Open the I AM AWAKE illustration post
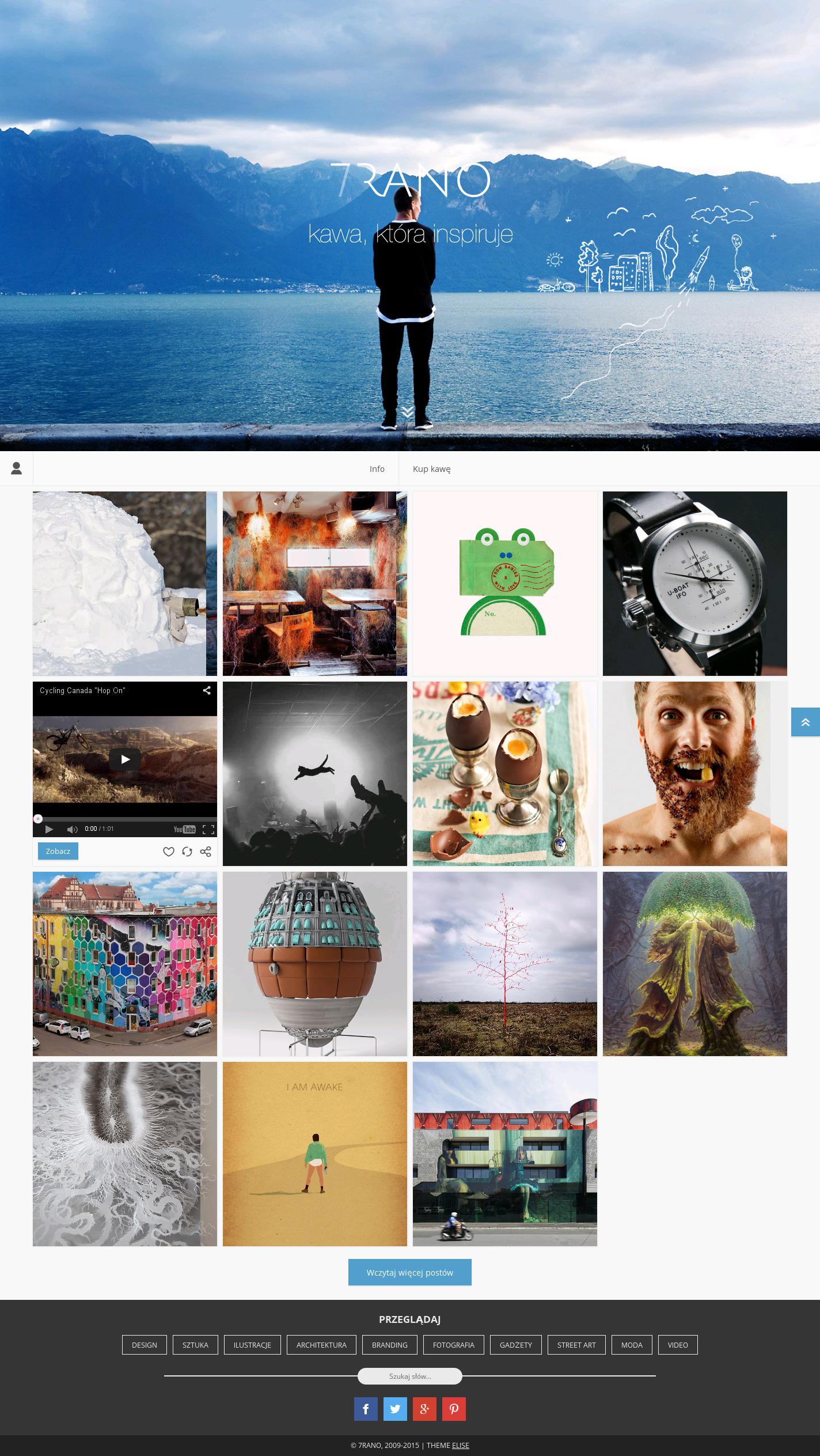820x1456 pixels. 314,1154
